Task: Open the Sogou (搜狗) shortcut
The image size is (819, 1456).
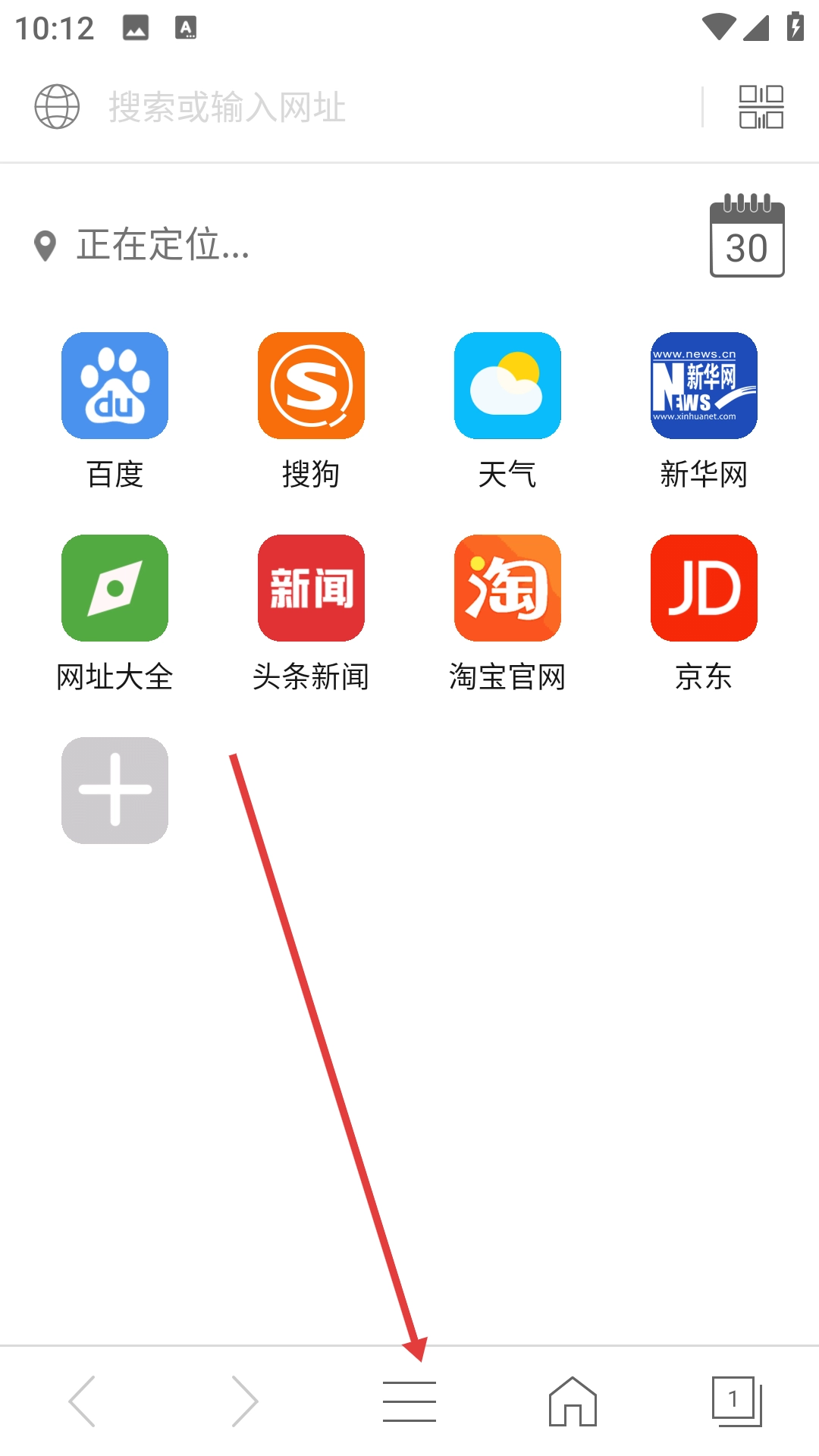Action: (311, 386)
